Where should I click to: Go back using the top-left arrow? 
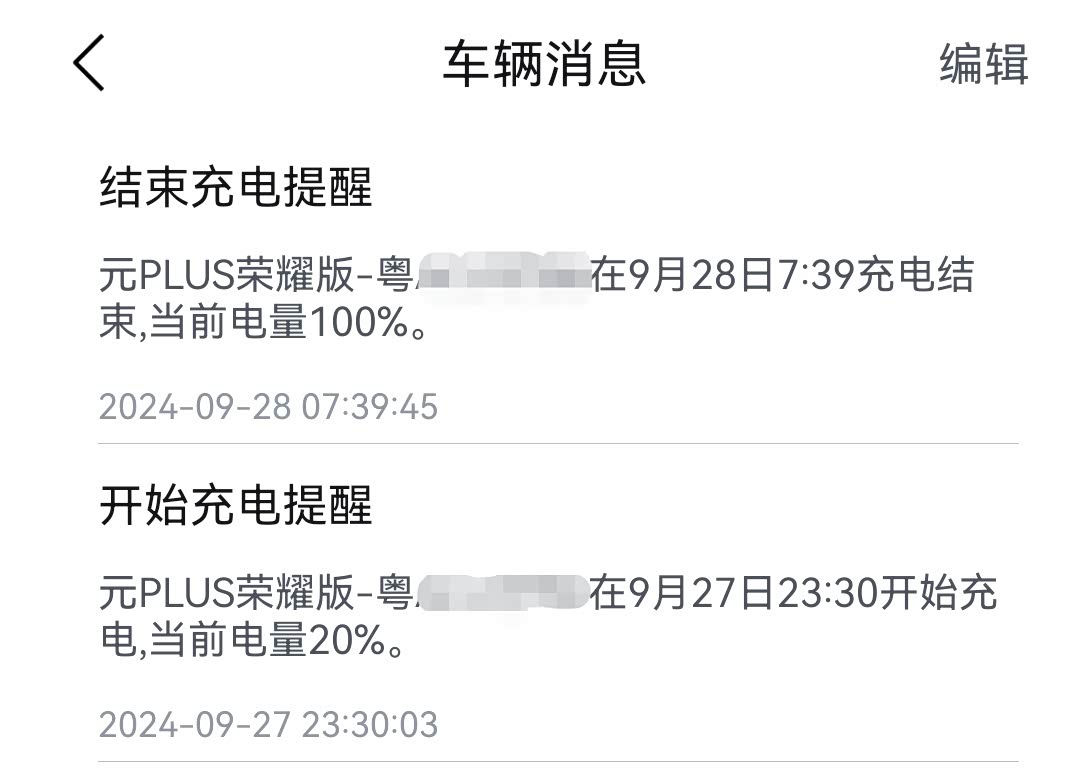click(89, 63)
